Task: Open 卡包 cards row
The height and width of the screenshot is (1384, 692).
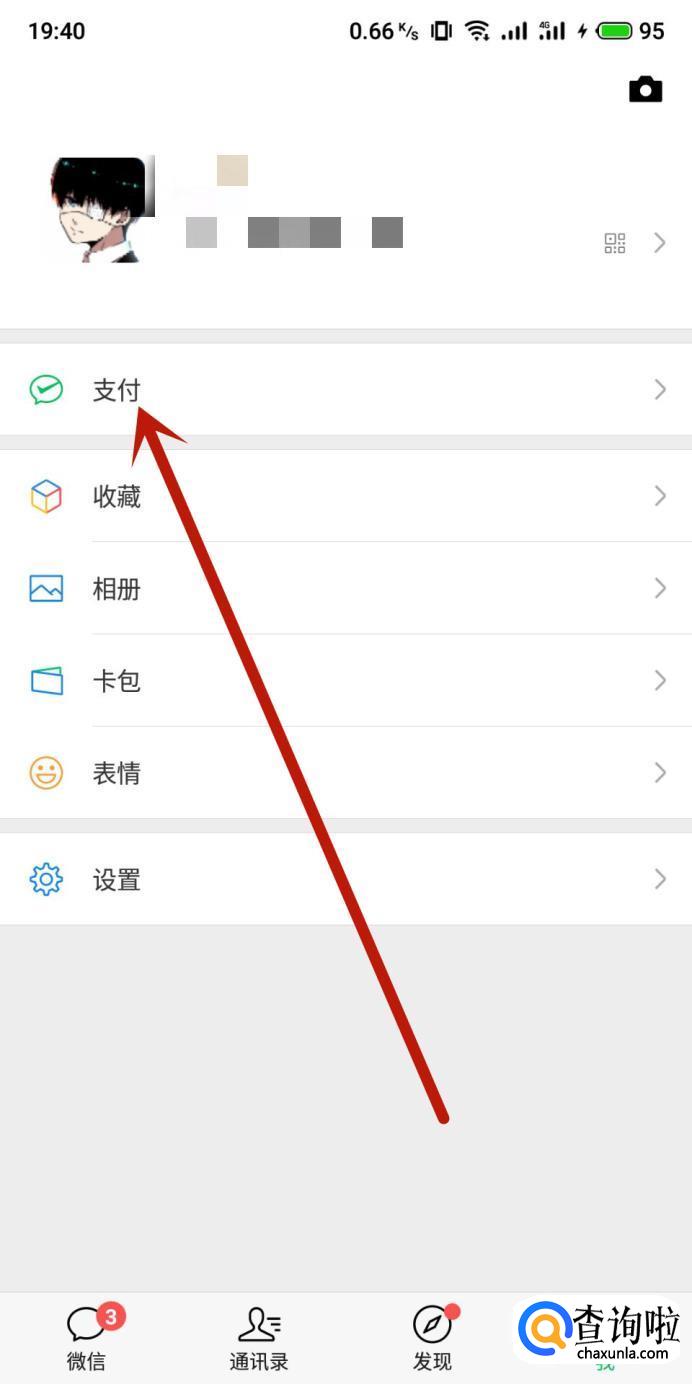Action: click(345, 681)
